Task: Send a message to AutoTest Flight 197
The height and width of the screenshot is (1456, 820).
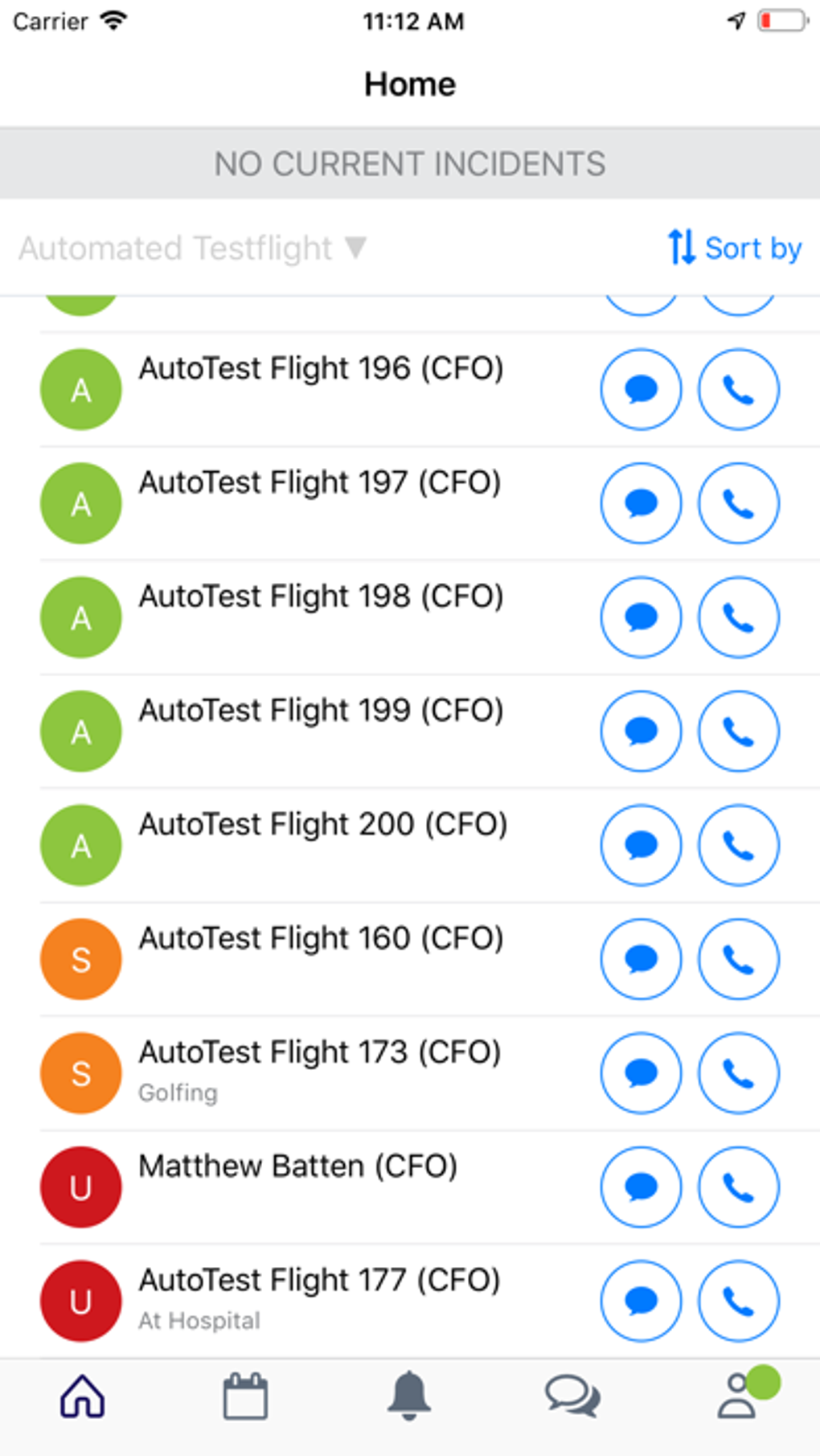Action: (x=641, y=504)
